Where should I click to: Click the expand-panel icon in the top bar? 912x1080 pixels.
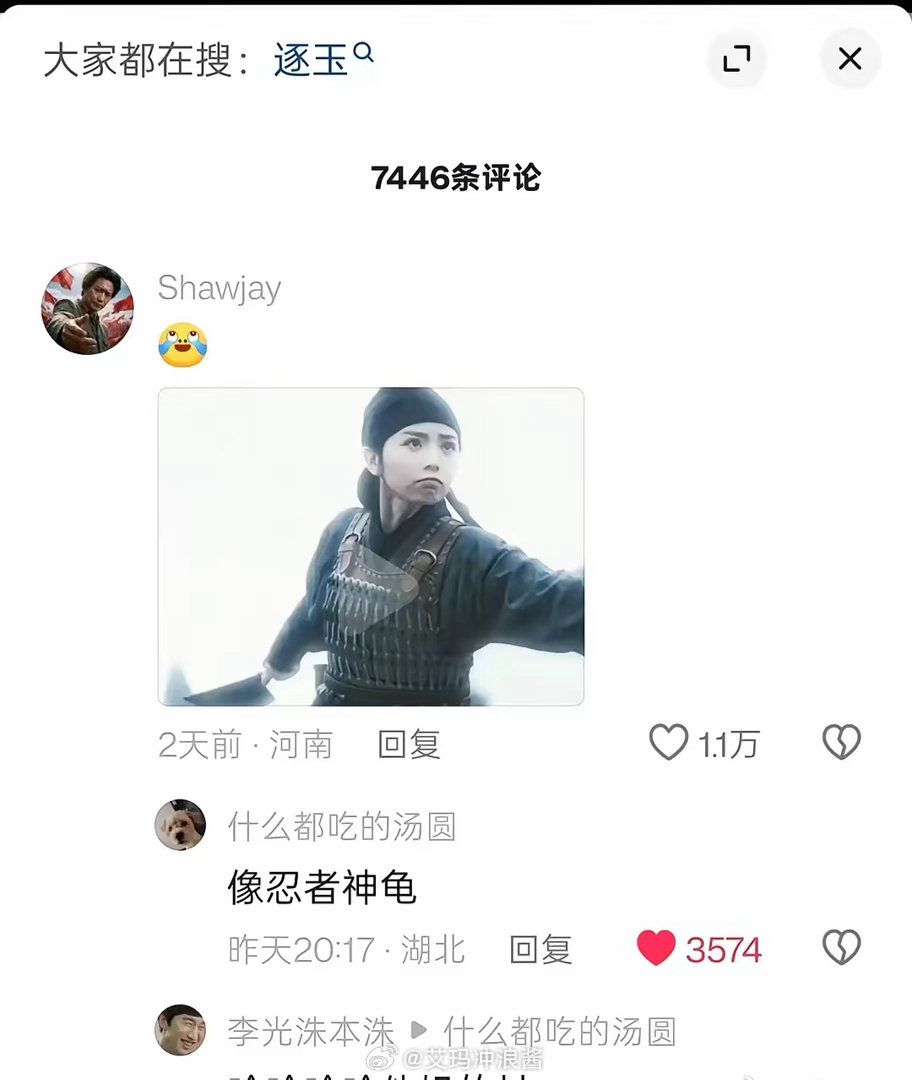click(737, 59)
